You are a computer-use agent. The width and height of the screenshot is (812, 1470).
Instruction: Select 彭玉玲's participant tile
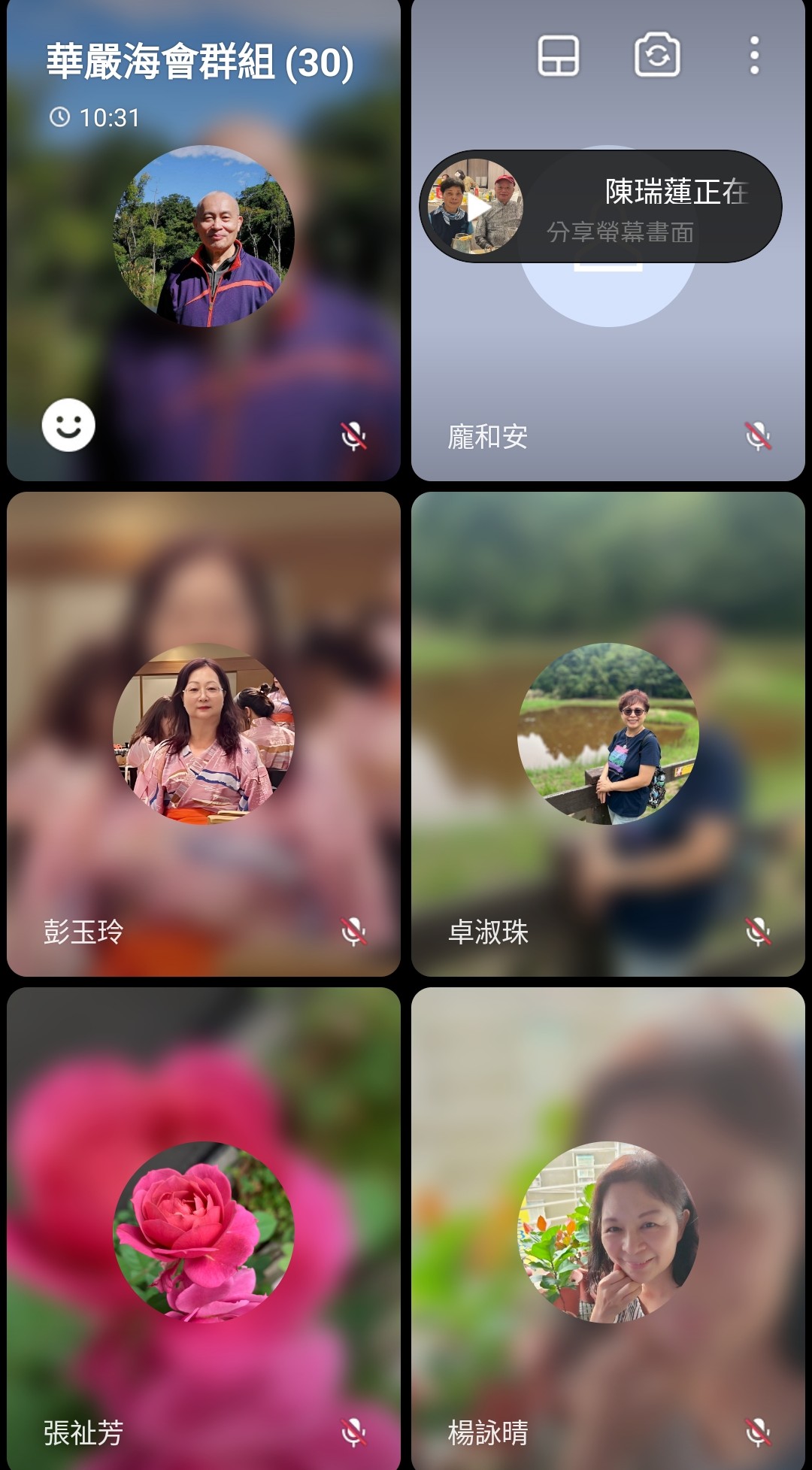[203, 734]
